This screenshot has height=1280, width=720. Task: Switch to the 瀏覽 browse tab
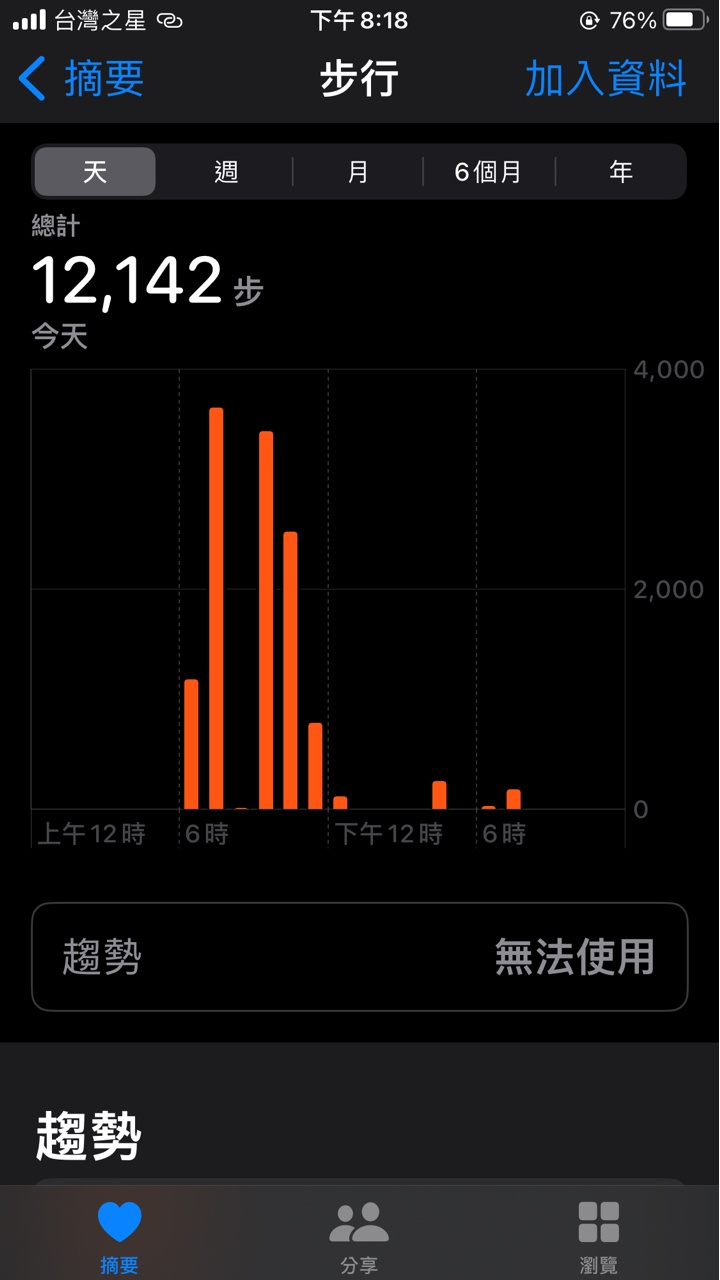599,1235
